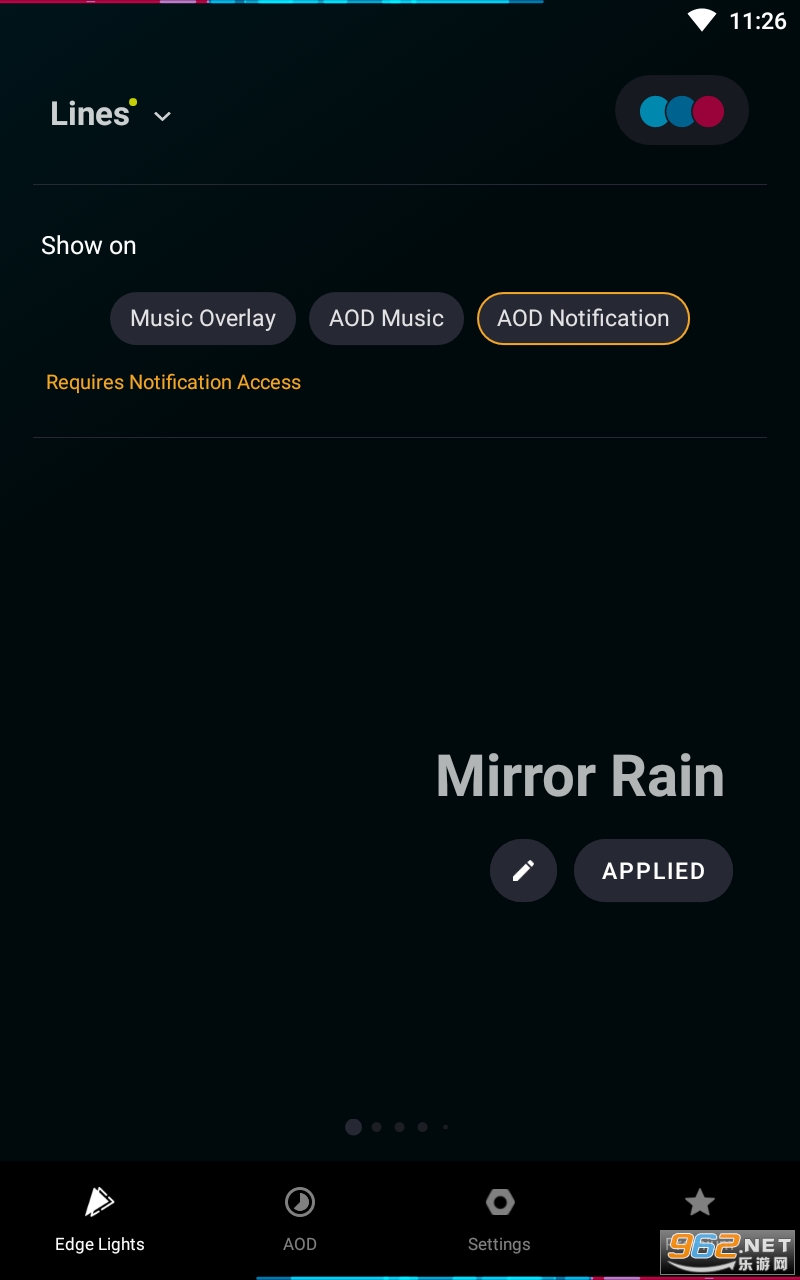Screen dimensions: 800x1280
Task: Expand the Lines style dropdown
Action: [x=111, y=114]
